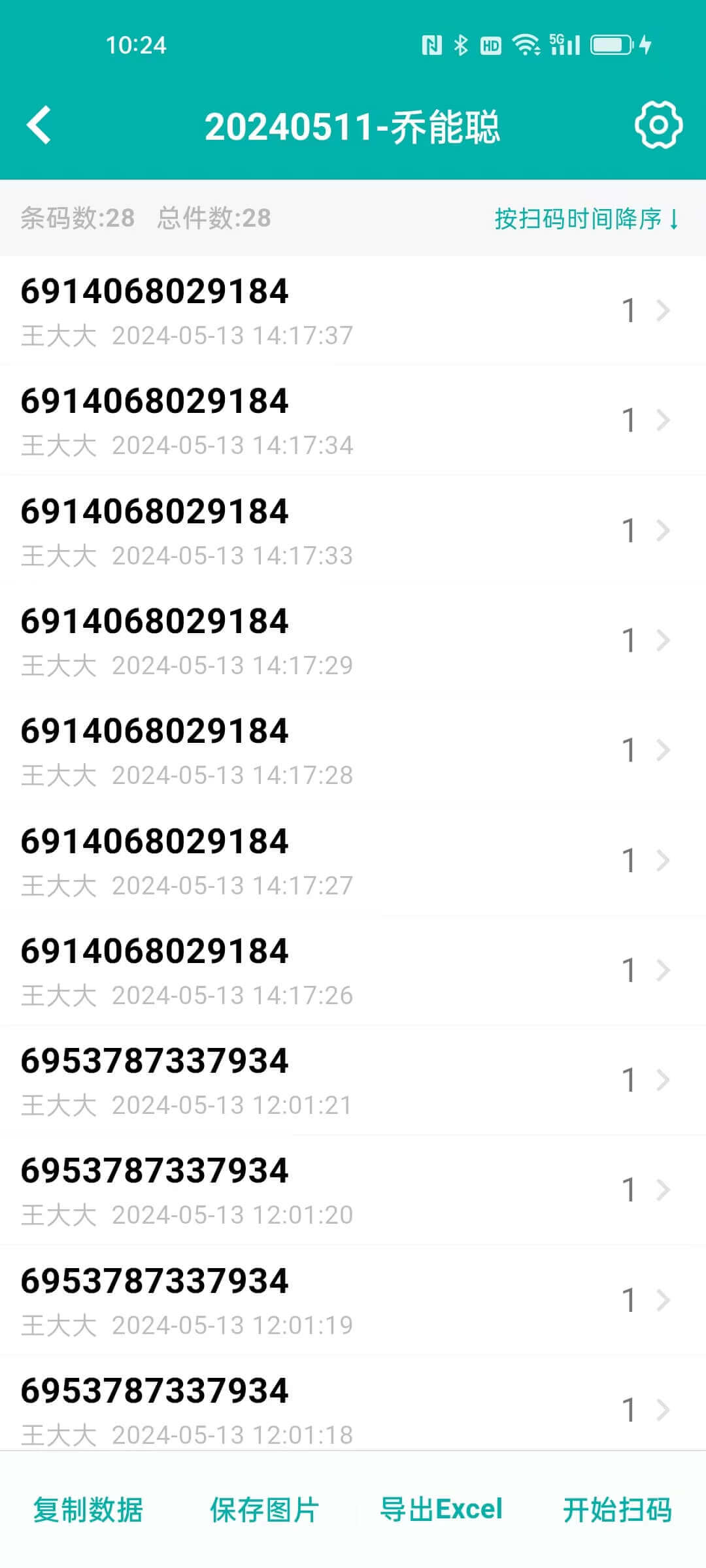706x1568 pixels.
Task: Open the barcode record scanned at 12:01:21
Action: (353, 1080)
